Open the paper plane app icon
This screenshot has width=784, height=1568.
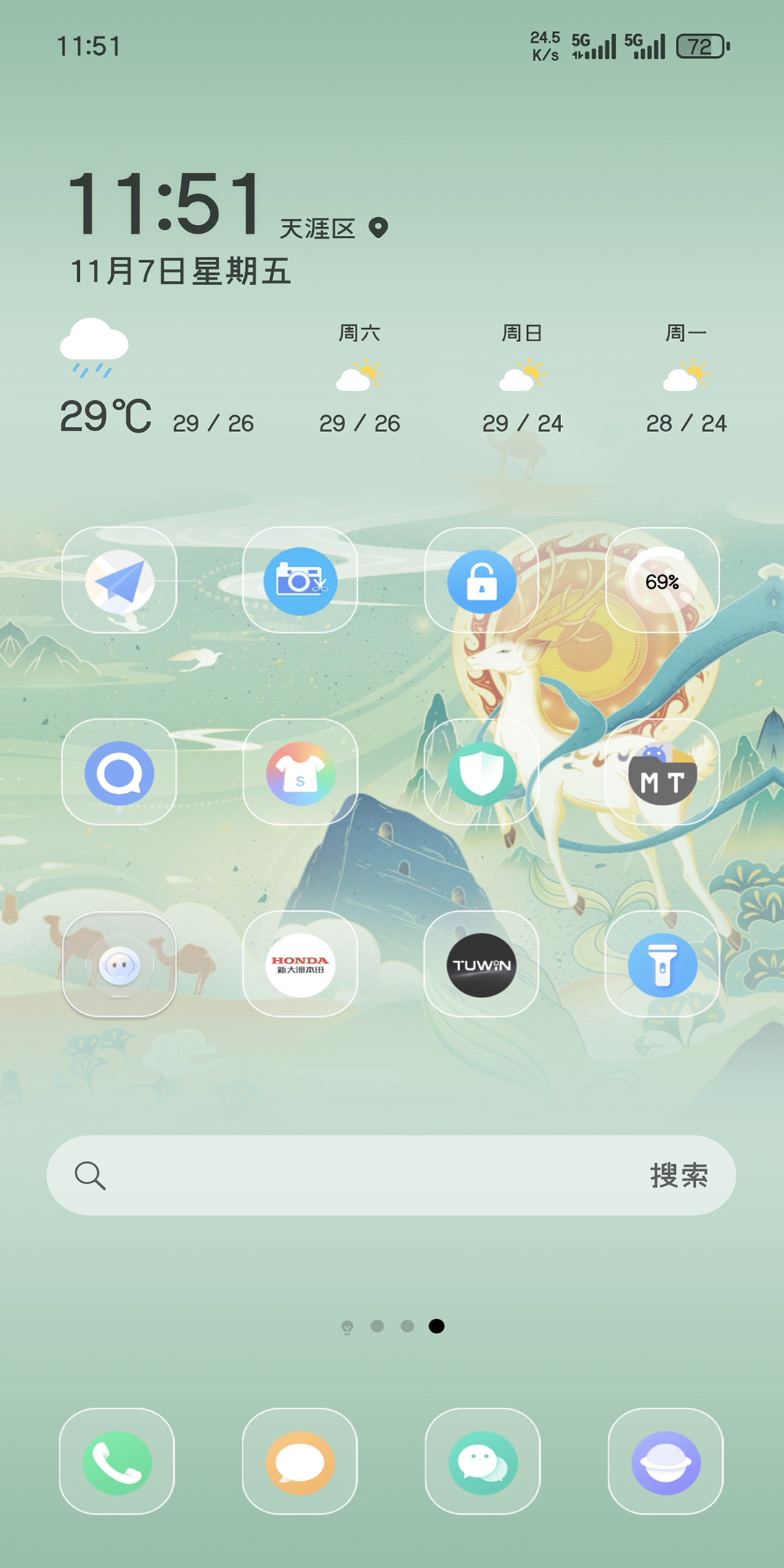(120, 581)
